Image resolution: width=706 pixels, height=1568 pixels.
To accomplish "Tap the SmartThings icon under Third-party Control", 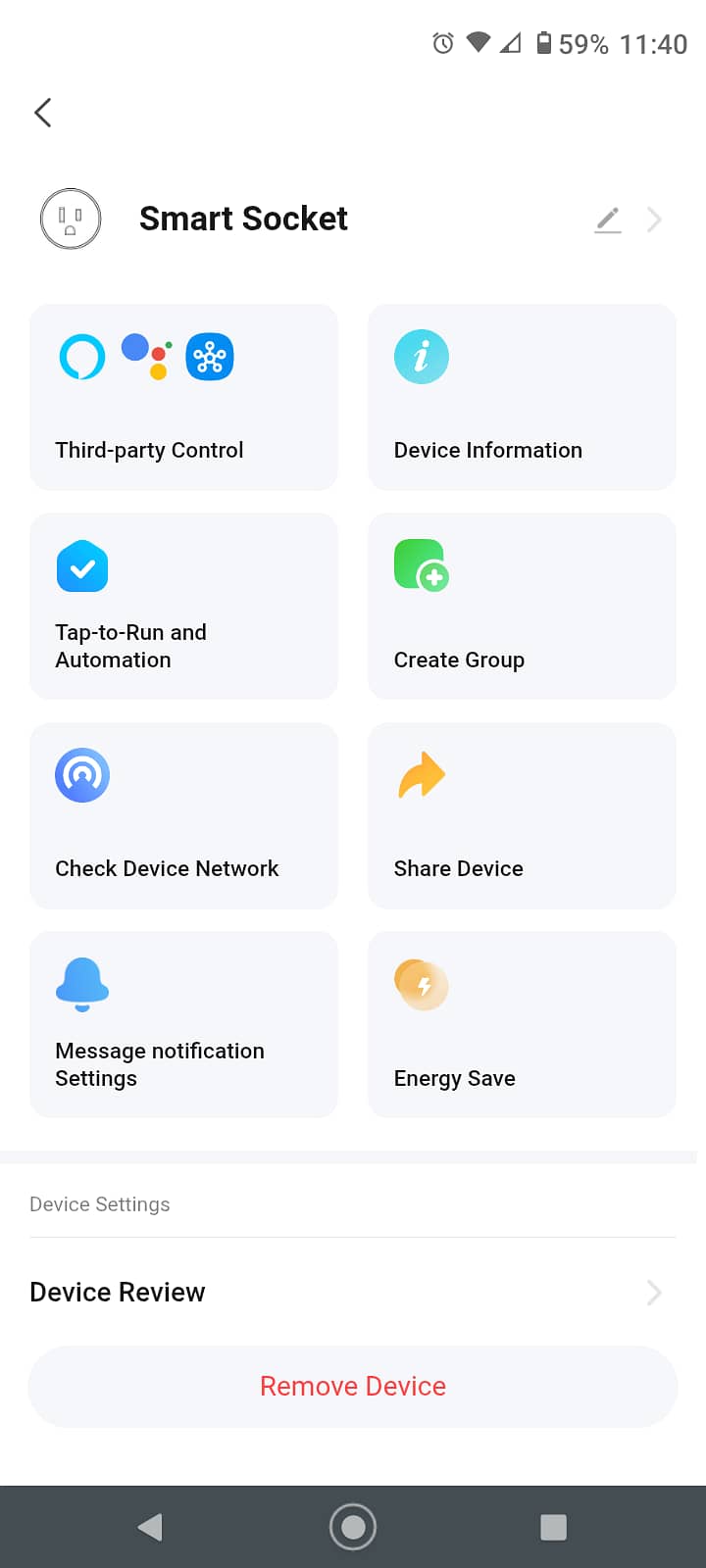I will pos(209,357).
